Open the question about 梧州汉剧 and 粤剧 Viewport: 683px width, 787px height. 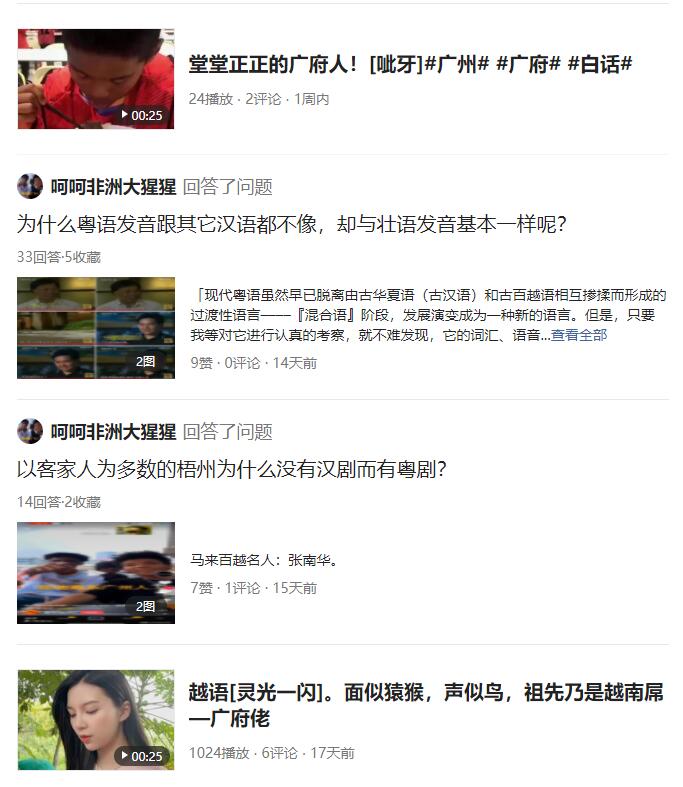pos(231,469)
